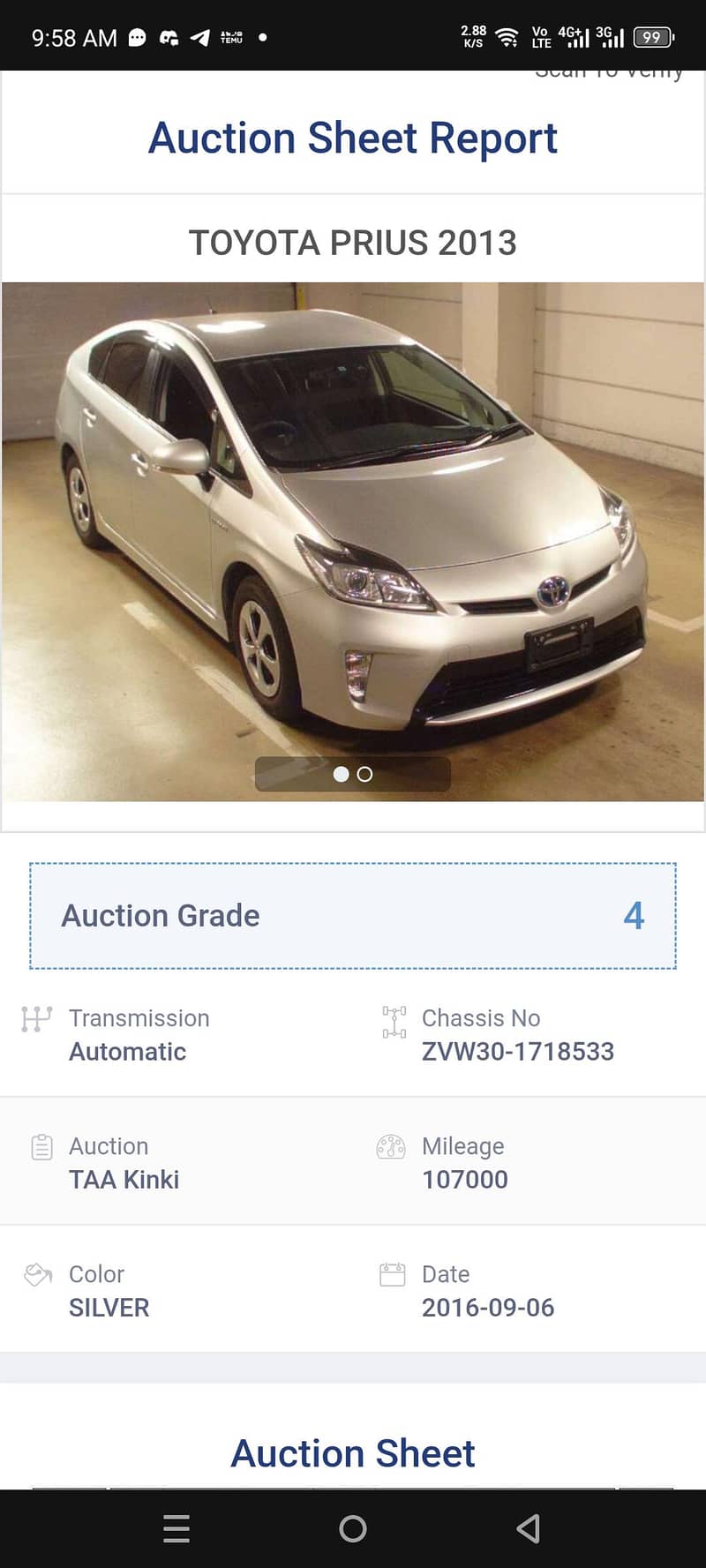The height and width of the screenshot is (1568, 706).
Task: Select the Auction Grade 4 box
Action: coord(353,914)
